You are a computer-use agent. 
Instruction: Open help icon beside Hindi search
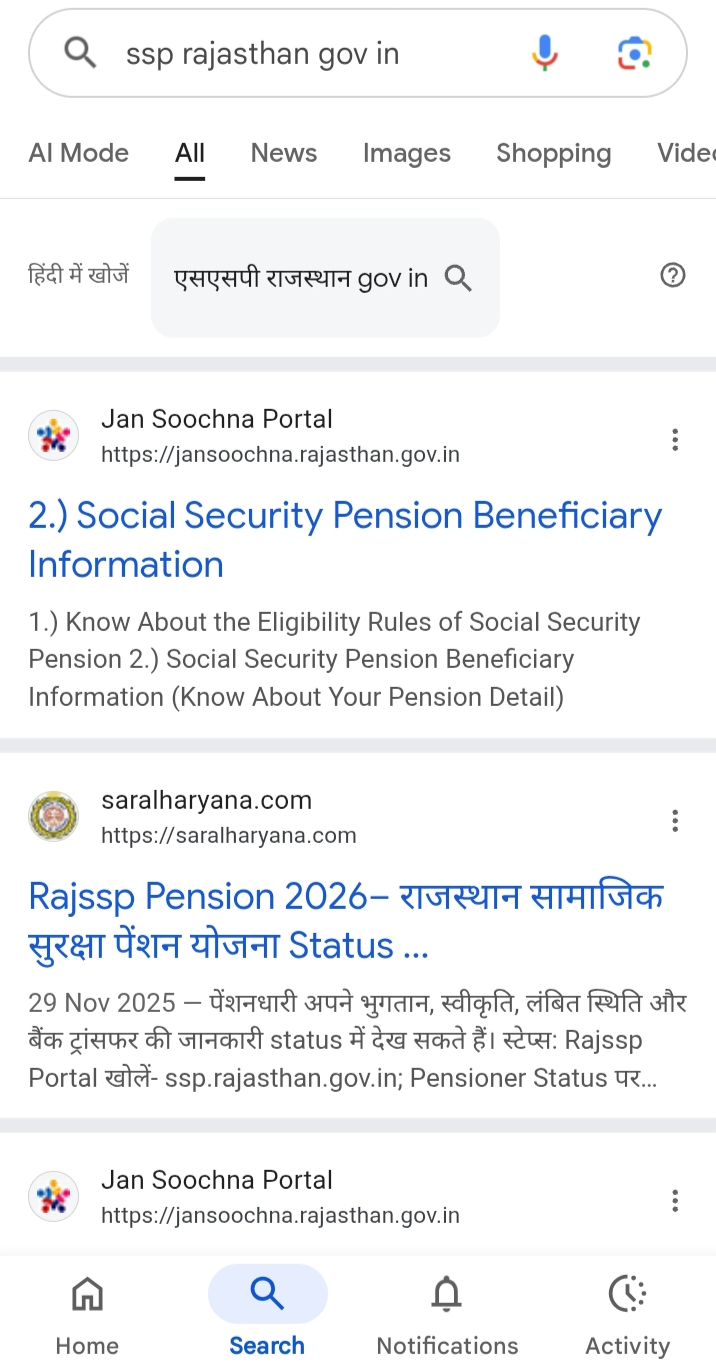[673, 275]
